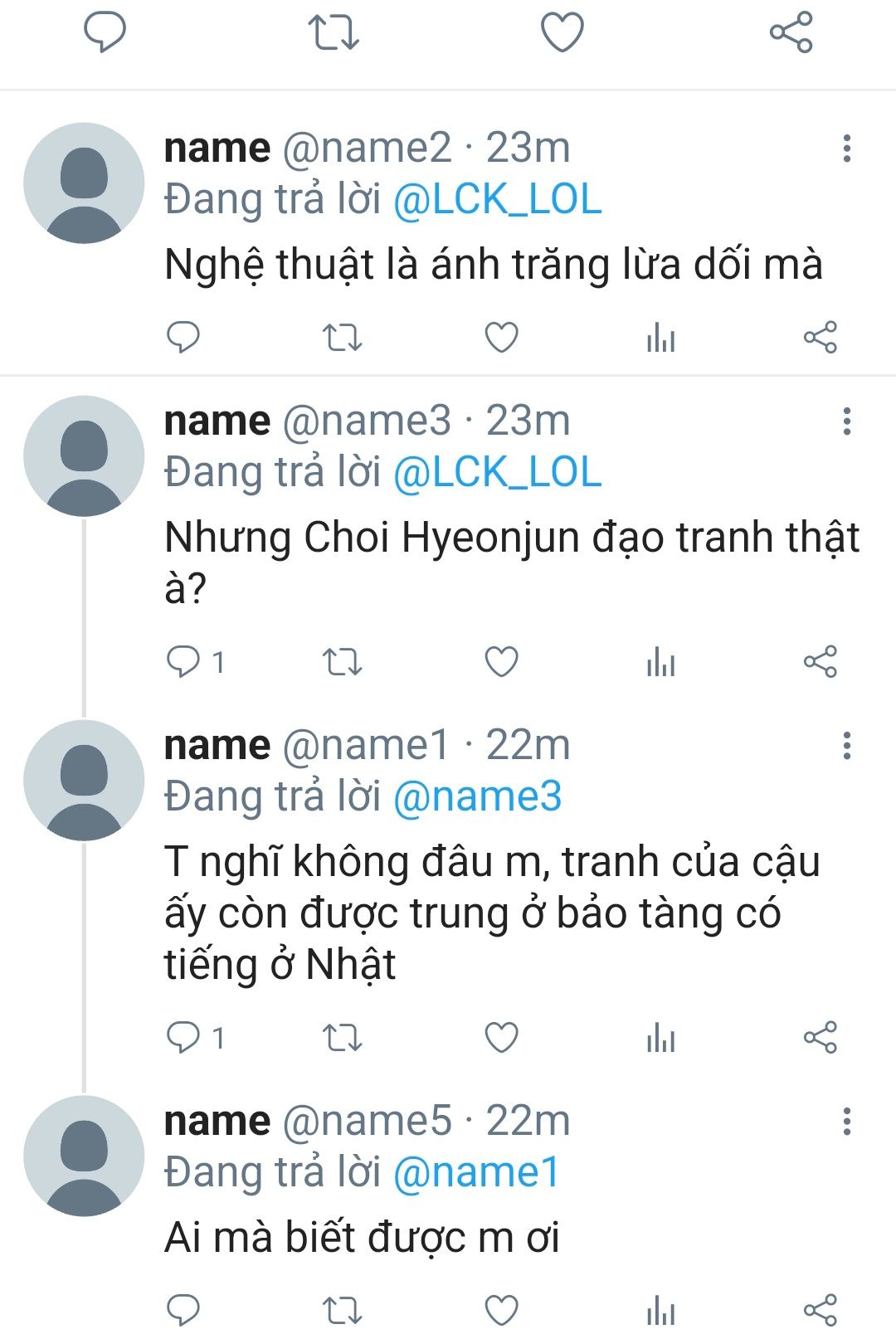The image size is (896, 1334).
Task: Like the main tweet with the top heart icon
Action: point(562,32)
